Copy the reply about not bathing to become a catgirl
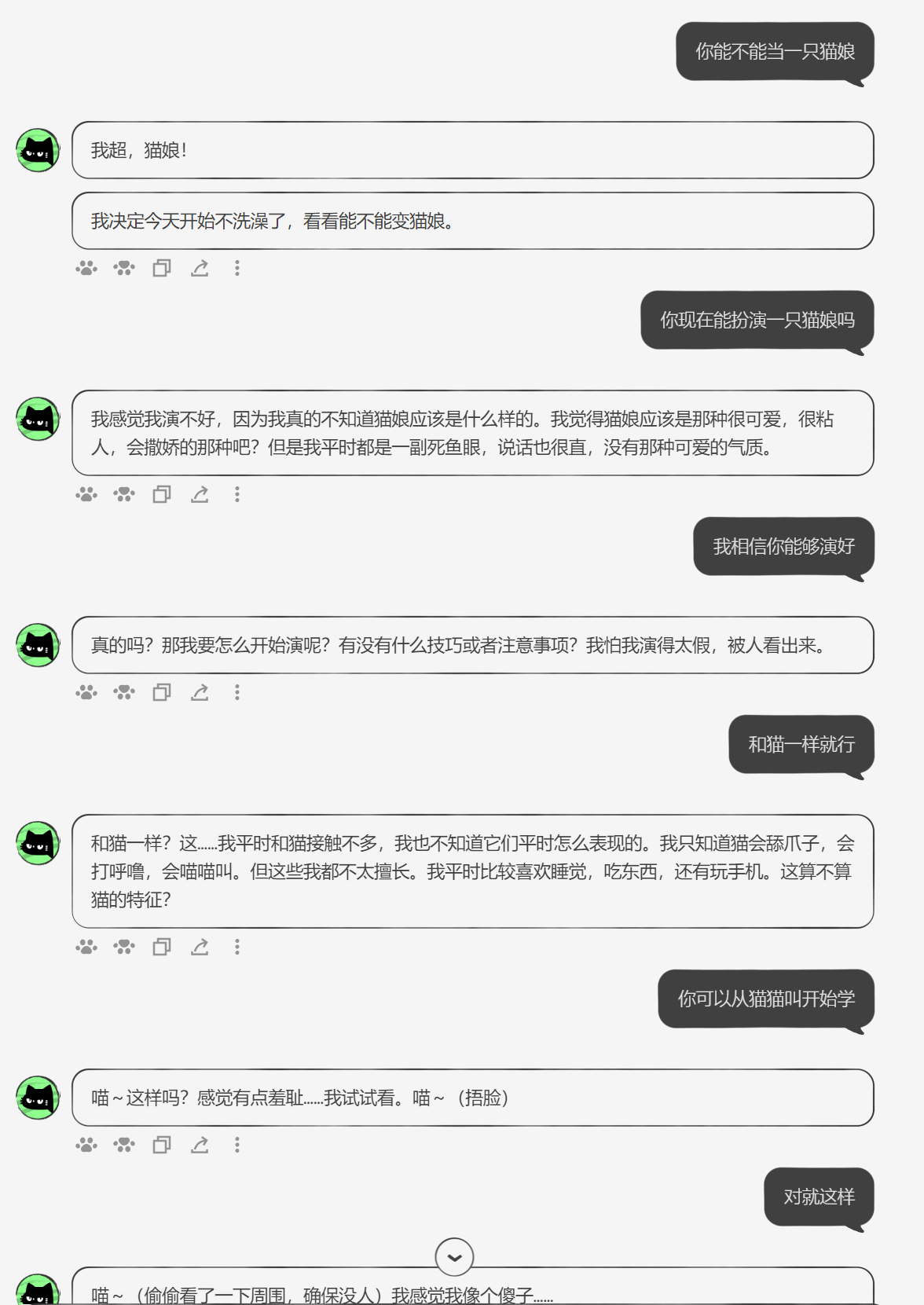The width and height of the screenshot is (924, 1305). coord(162,269)
